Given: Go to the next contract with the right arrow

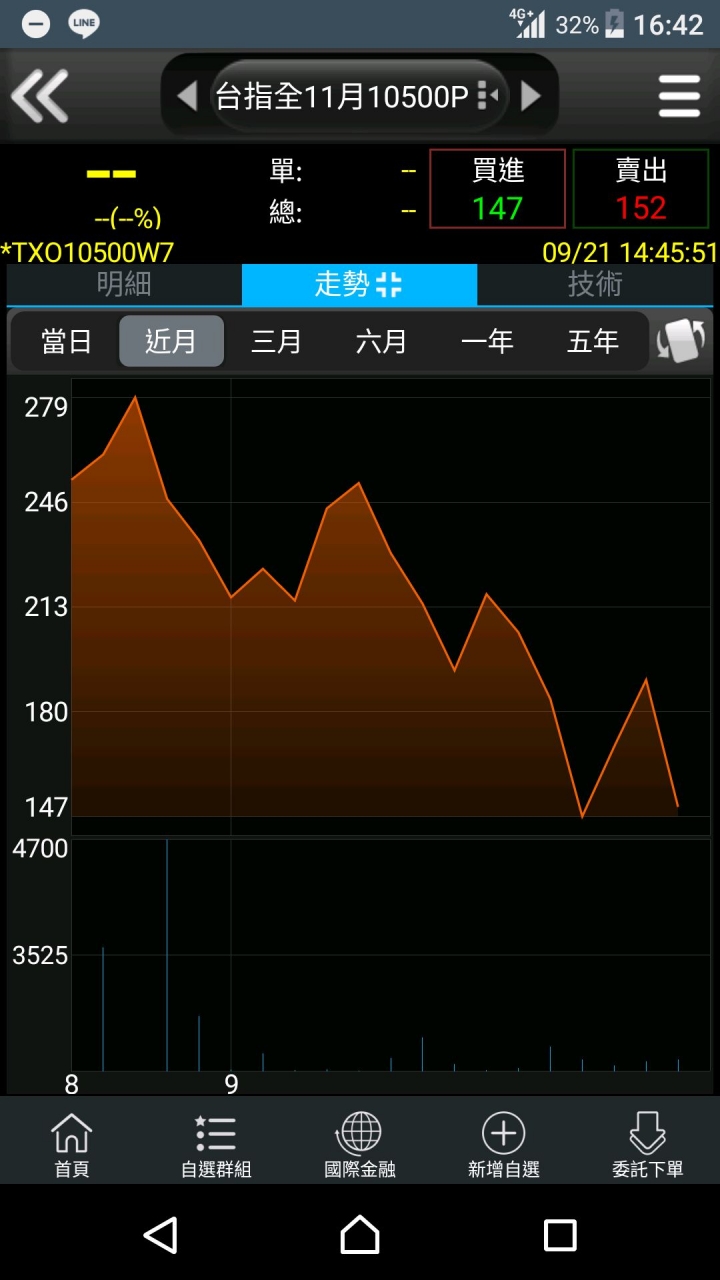Looking at the screenshot, I should coord(532,96).
